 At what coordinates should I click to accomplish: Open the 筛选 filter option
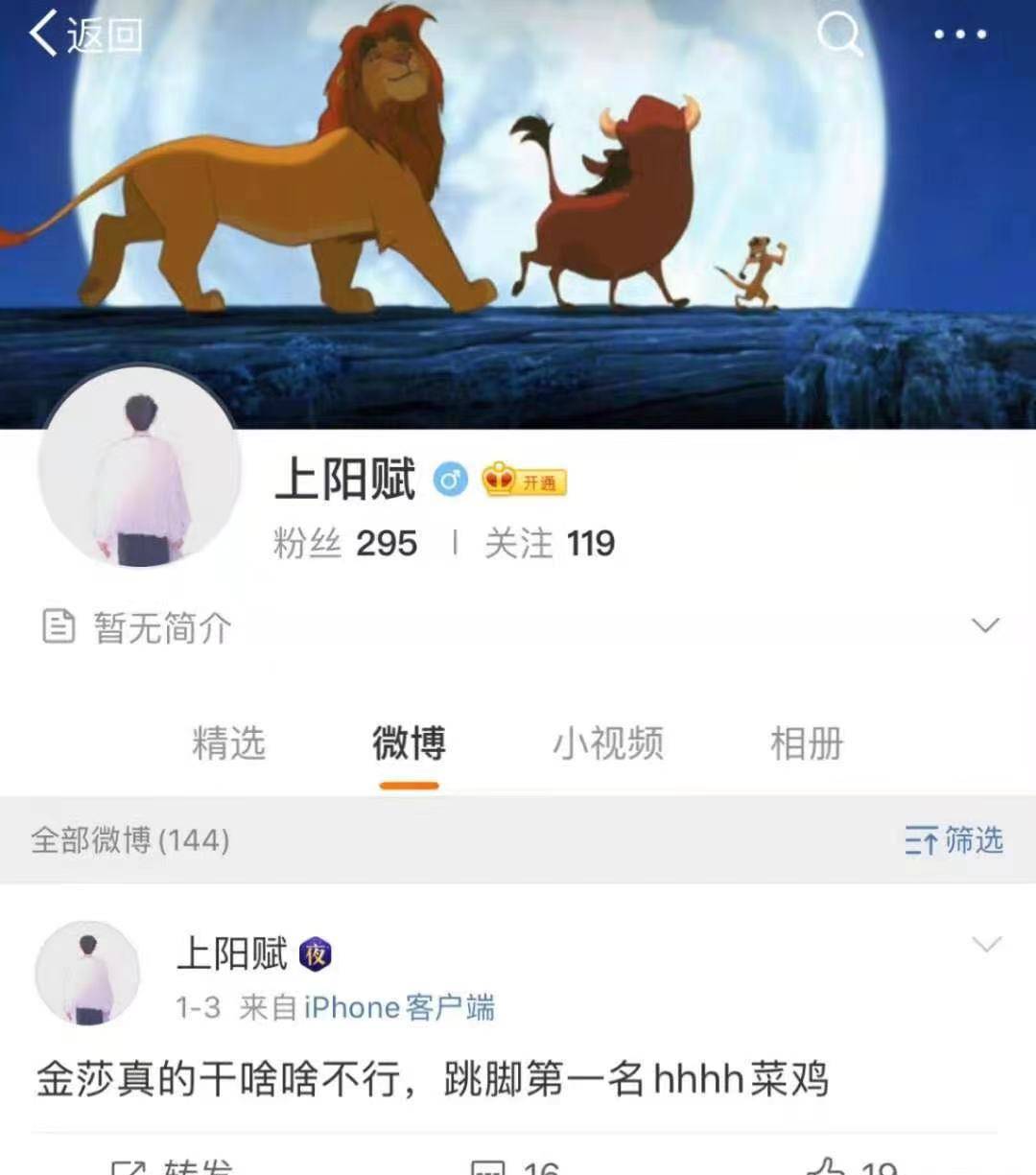pyautogui.click(x=954, y=840)
